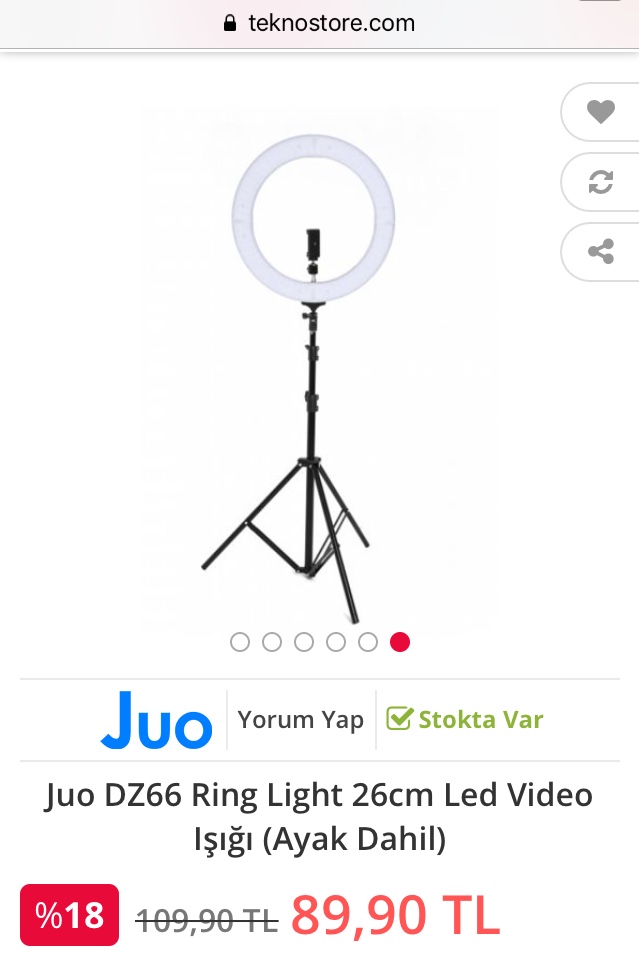Select the fifth image indicator dot
639x975 pixels.
[368, 642]
